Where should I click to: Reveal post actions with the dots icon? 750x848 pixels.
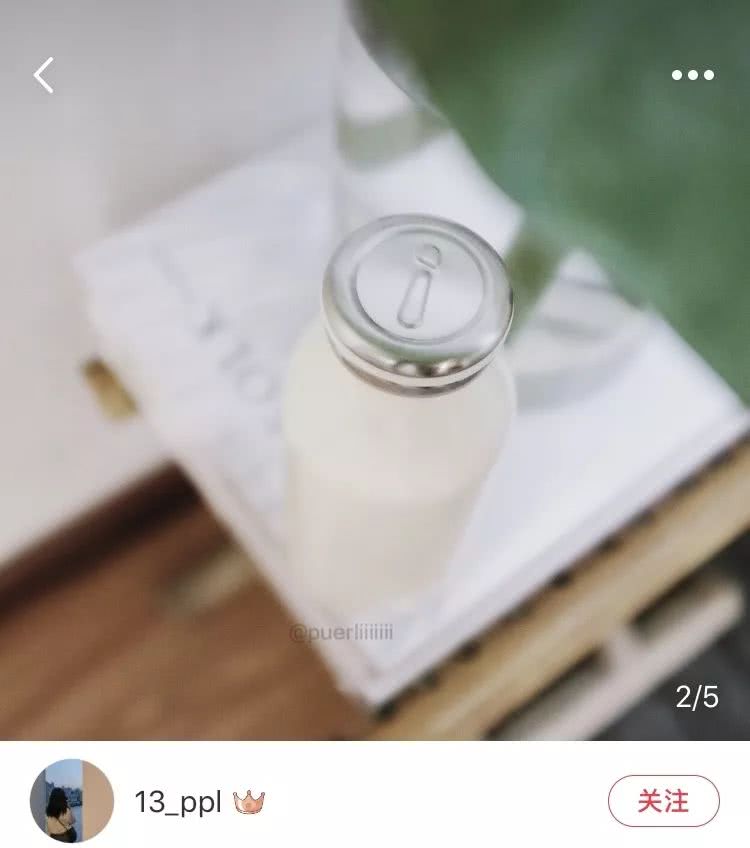tap(692, 74)
